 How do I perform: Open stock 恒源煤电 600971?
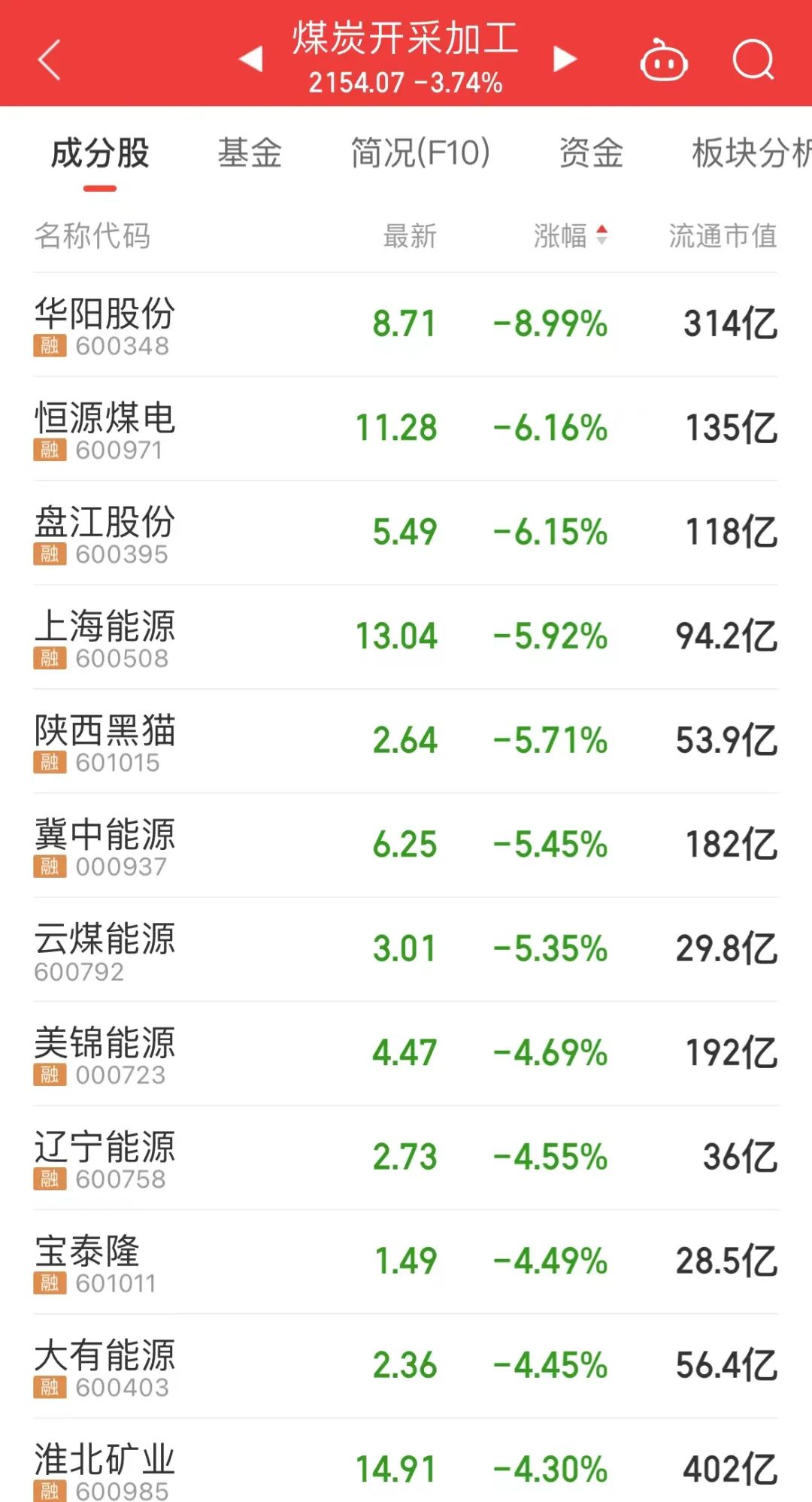point(406,429)
